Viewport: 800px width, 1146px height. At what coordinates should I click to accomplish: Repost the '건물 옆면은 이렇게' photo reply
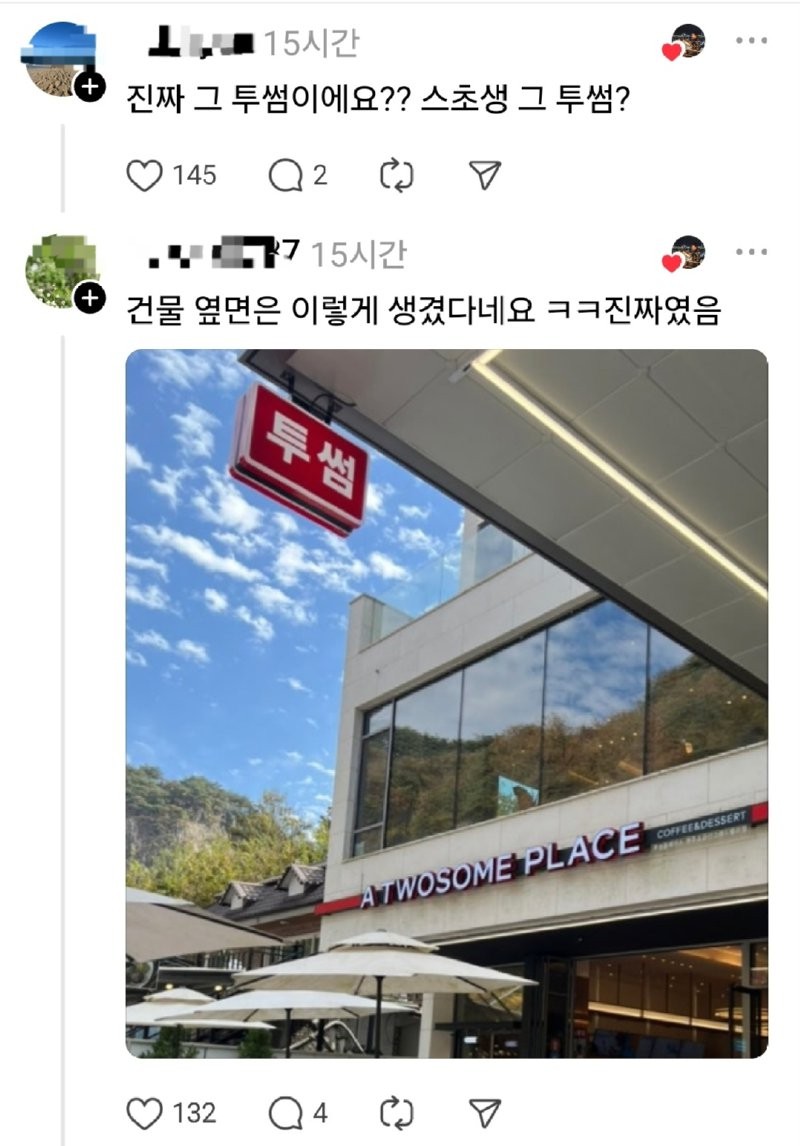click(x=397, y=1112)
